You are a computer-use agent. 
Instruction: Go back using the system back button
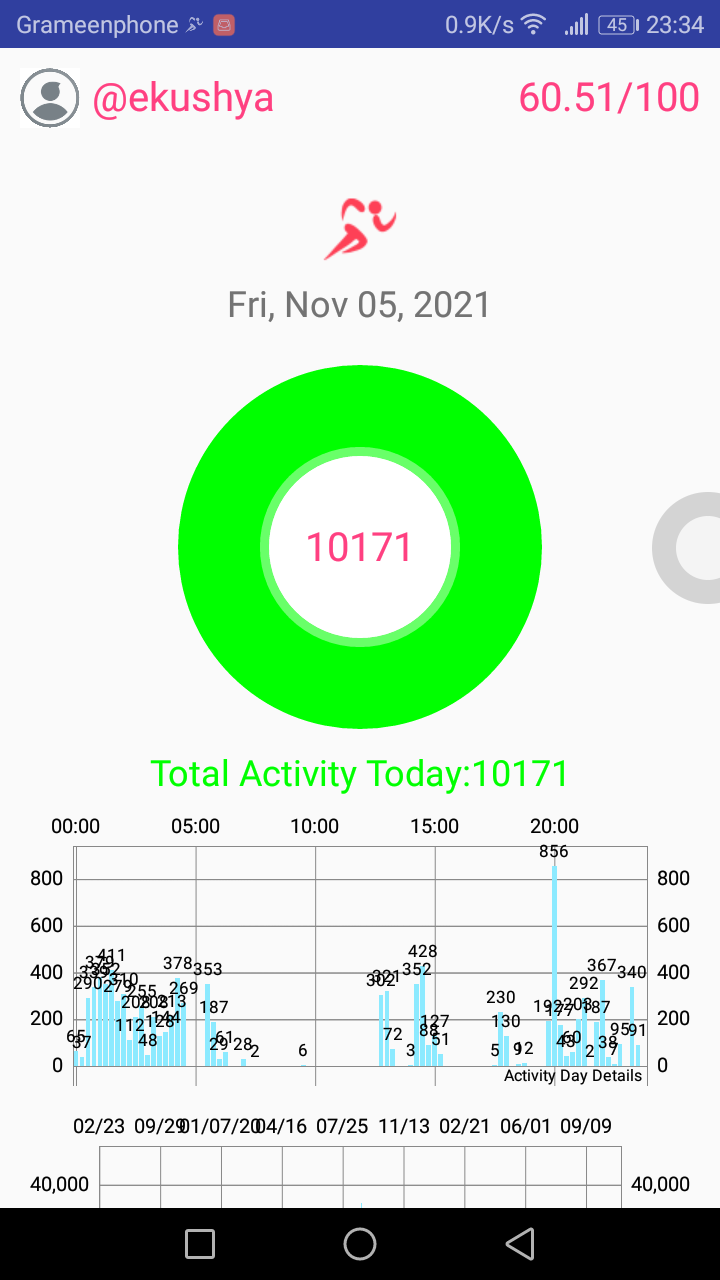tap(520, 1244)
